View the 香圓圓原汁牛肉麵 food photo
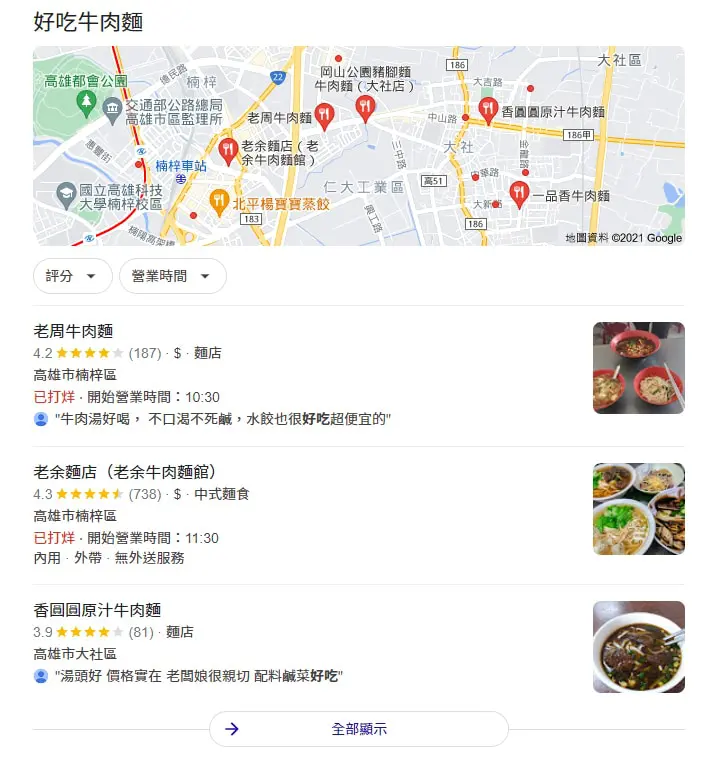This screenshot has height=771, width=717. click(638, 647)
